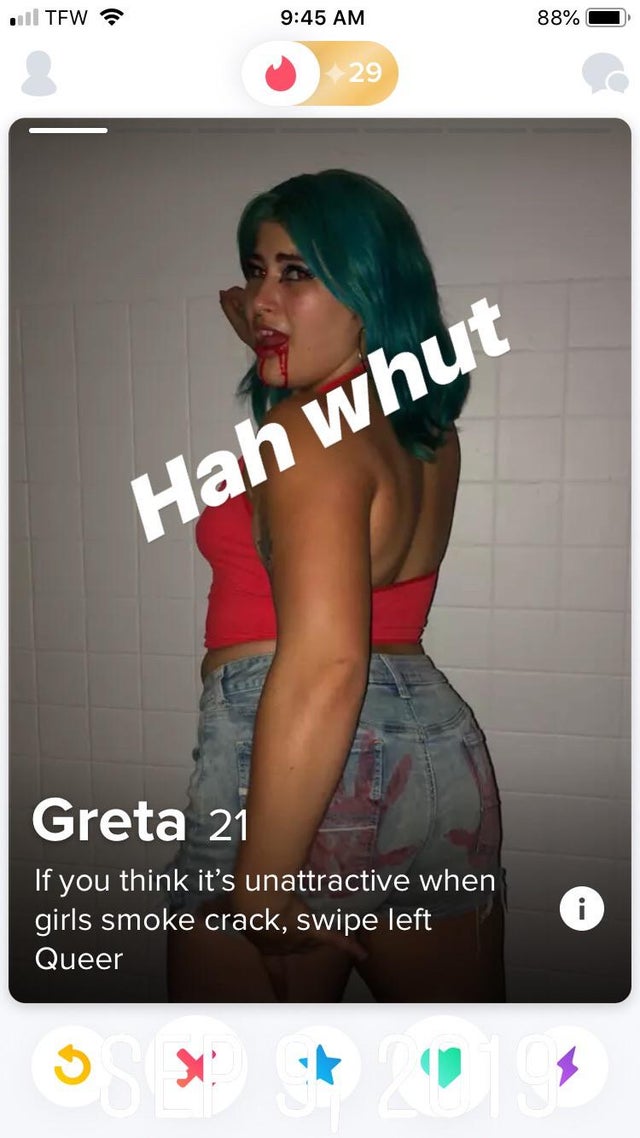Switch to the Tinder flame mode

point(281,73)
